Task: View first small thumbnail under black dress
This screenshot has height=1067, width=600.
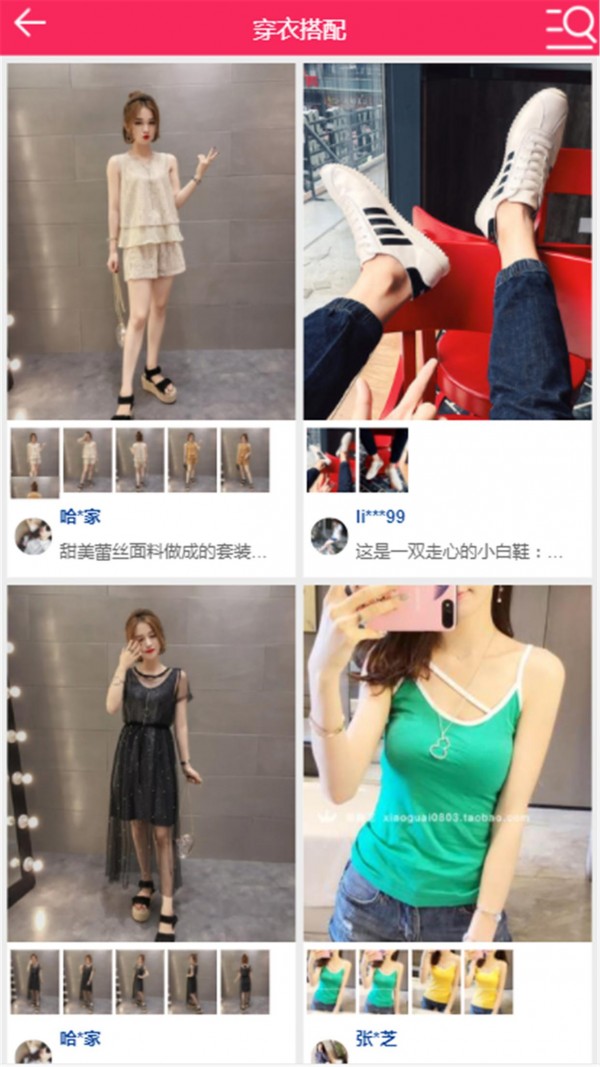Action: pos(35,982)
